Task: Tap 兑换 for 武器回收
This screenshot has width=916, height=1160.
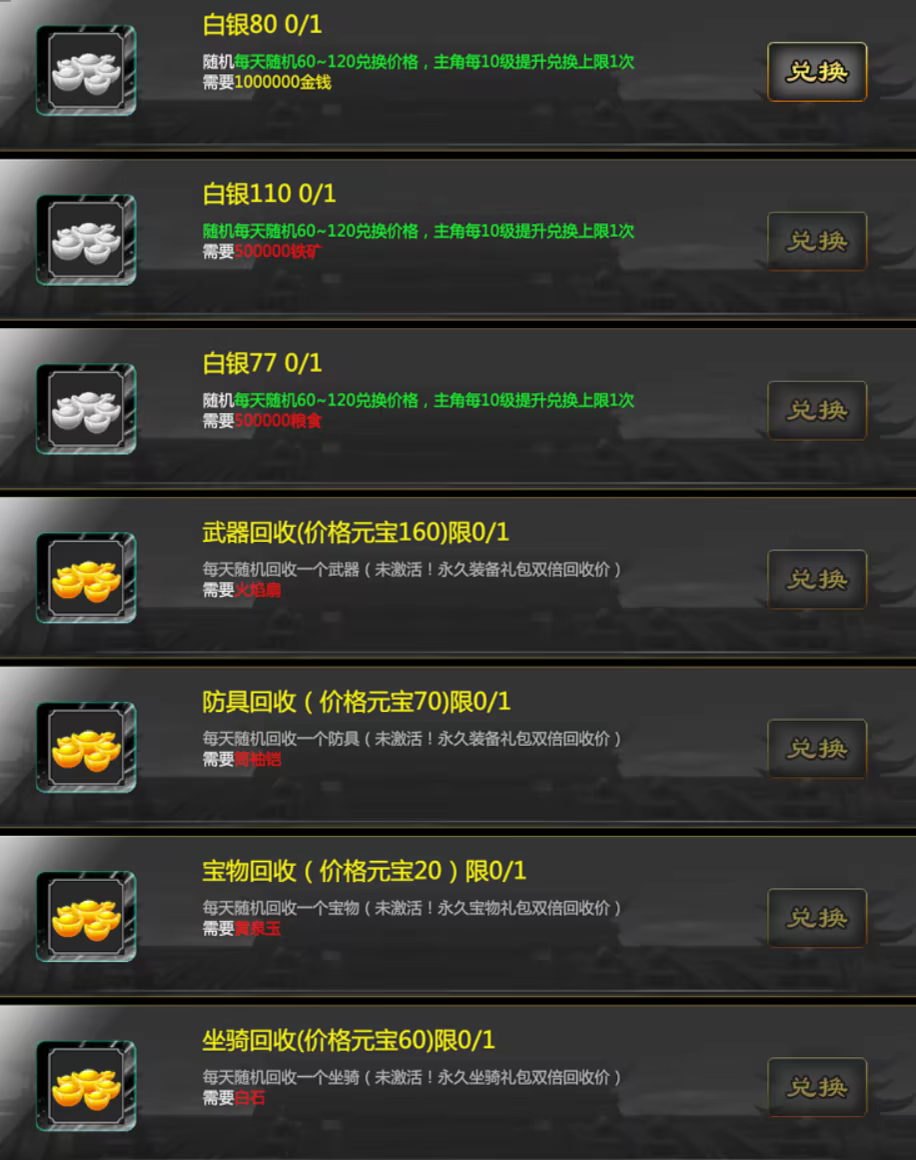Action: click(x=816, y=579)
